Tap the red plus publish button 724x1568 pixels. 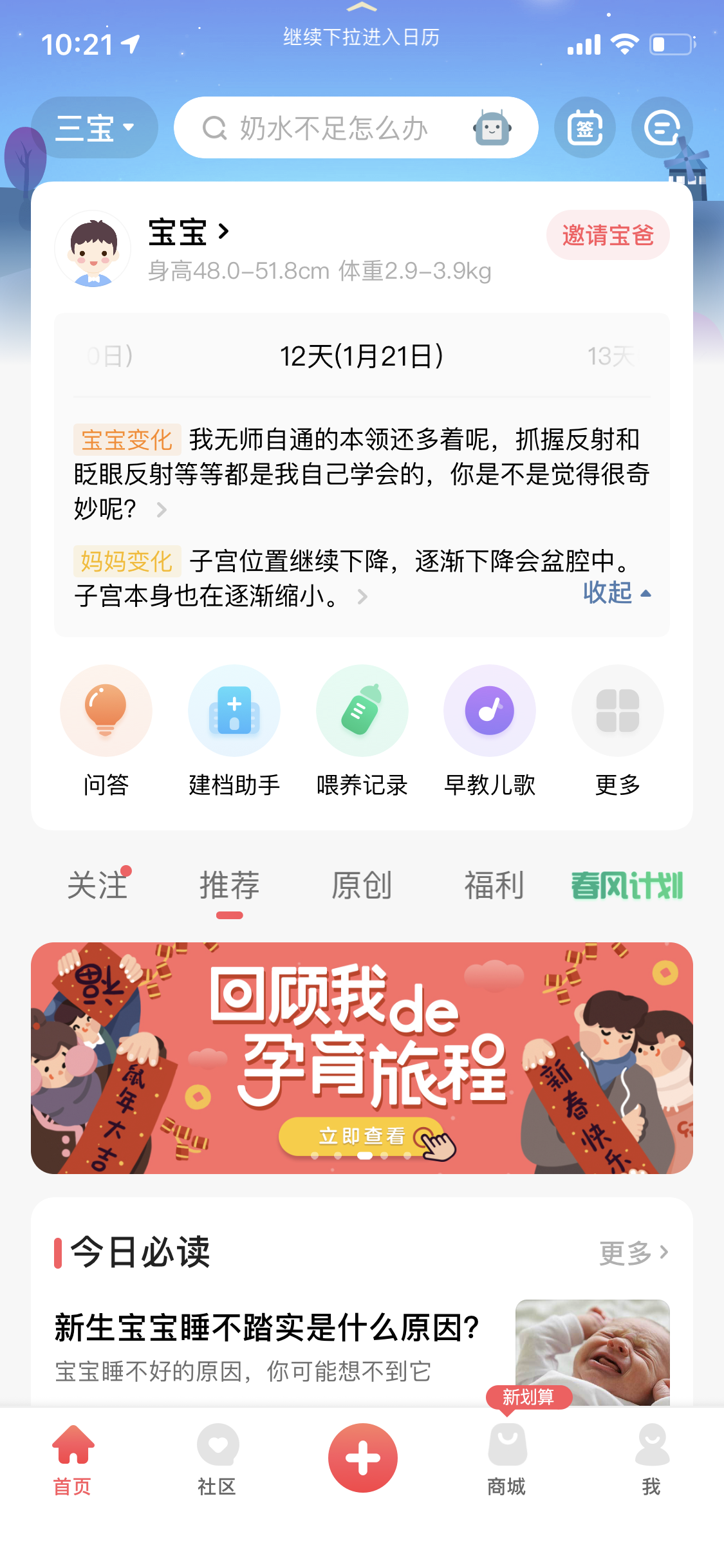(362, 1457)
